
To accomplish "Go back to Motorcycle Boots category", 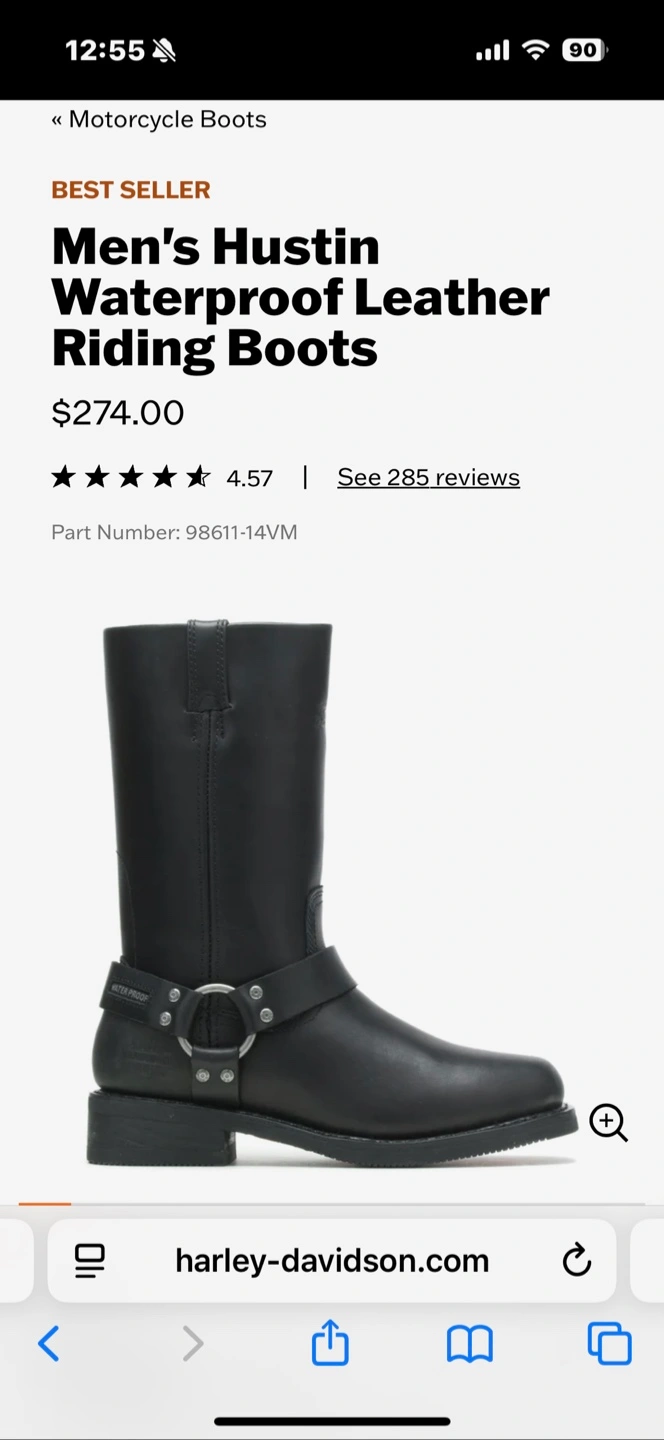I will [159, 120].
